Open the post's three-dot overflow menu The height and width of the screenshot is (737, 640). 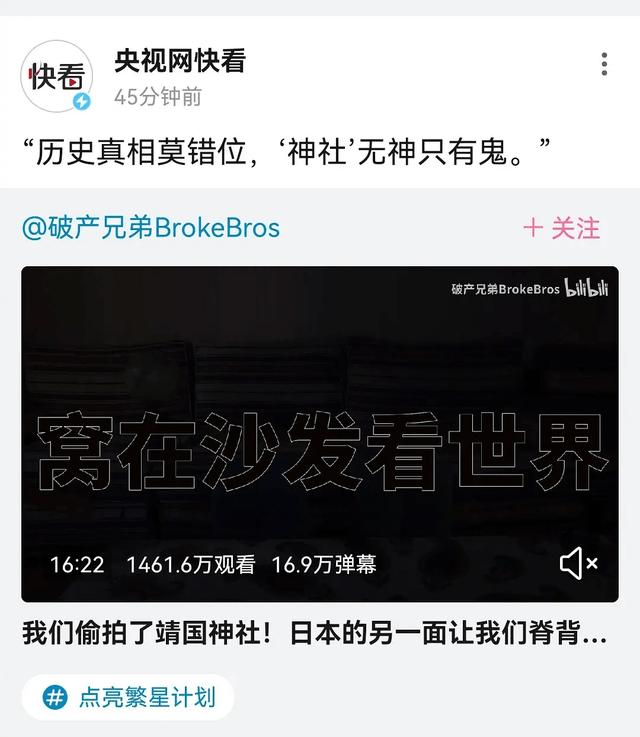(604, 65)
